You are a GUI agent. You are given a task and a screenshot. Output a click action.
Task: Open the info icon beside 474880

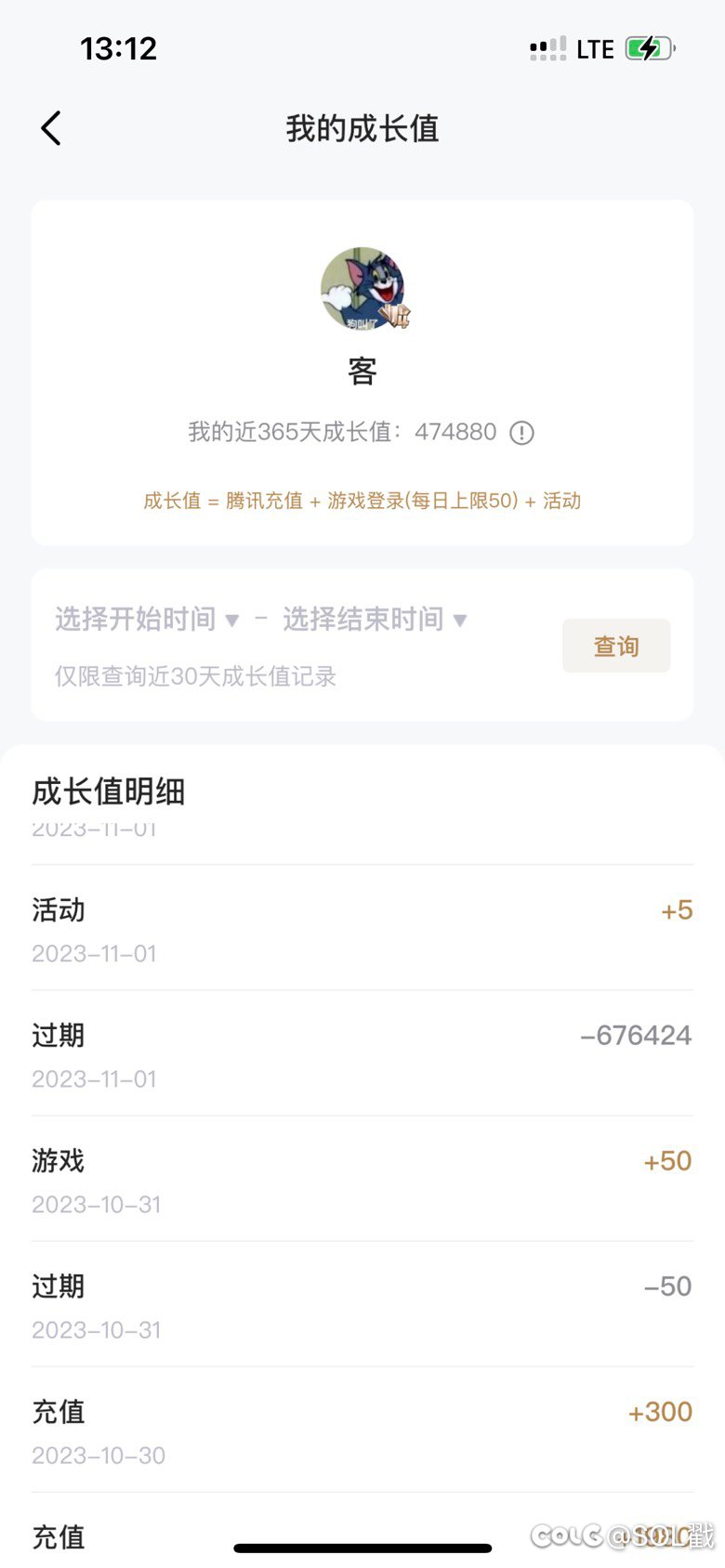coord(522,433)
